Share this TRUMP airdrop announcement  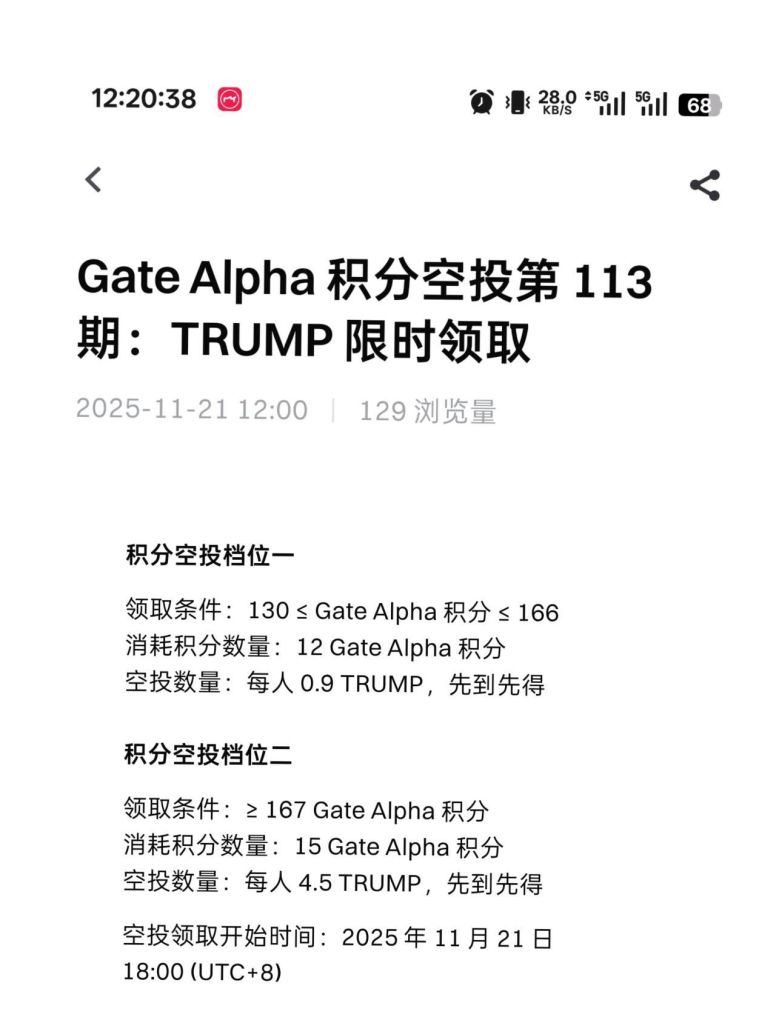click(704, 185)
